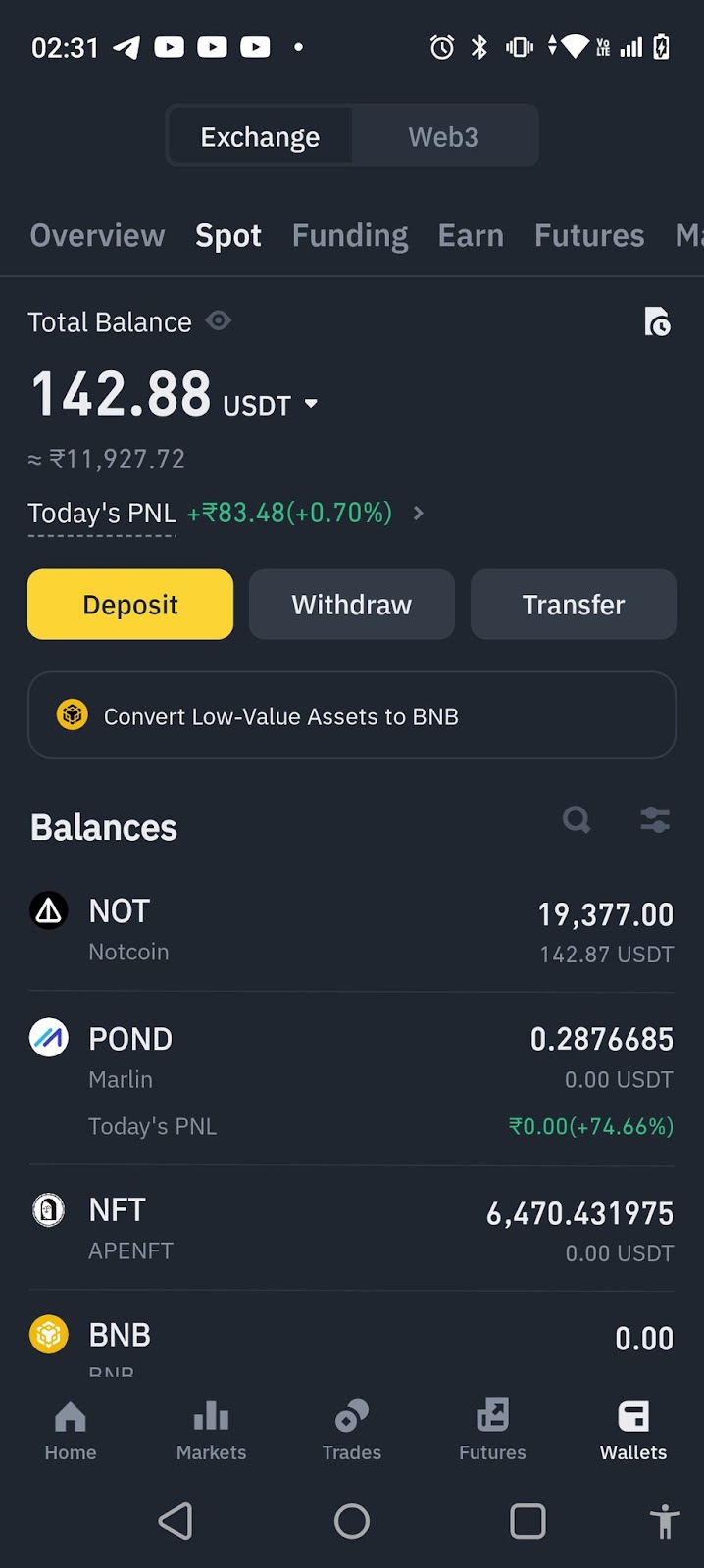The image size is (704, 1568).
Task: Open the NOT Notcoin balance row
Action: (x=352, y=930)
